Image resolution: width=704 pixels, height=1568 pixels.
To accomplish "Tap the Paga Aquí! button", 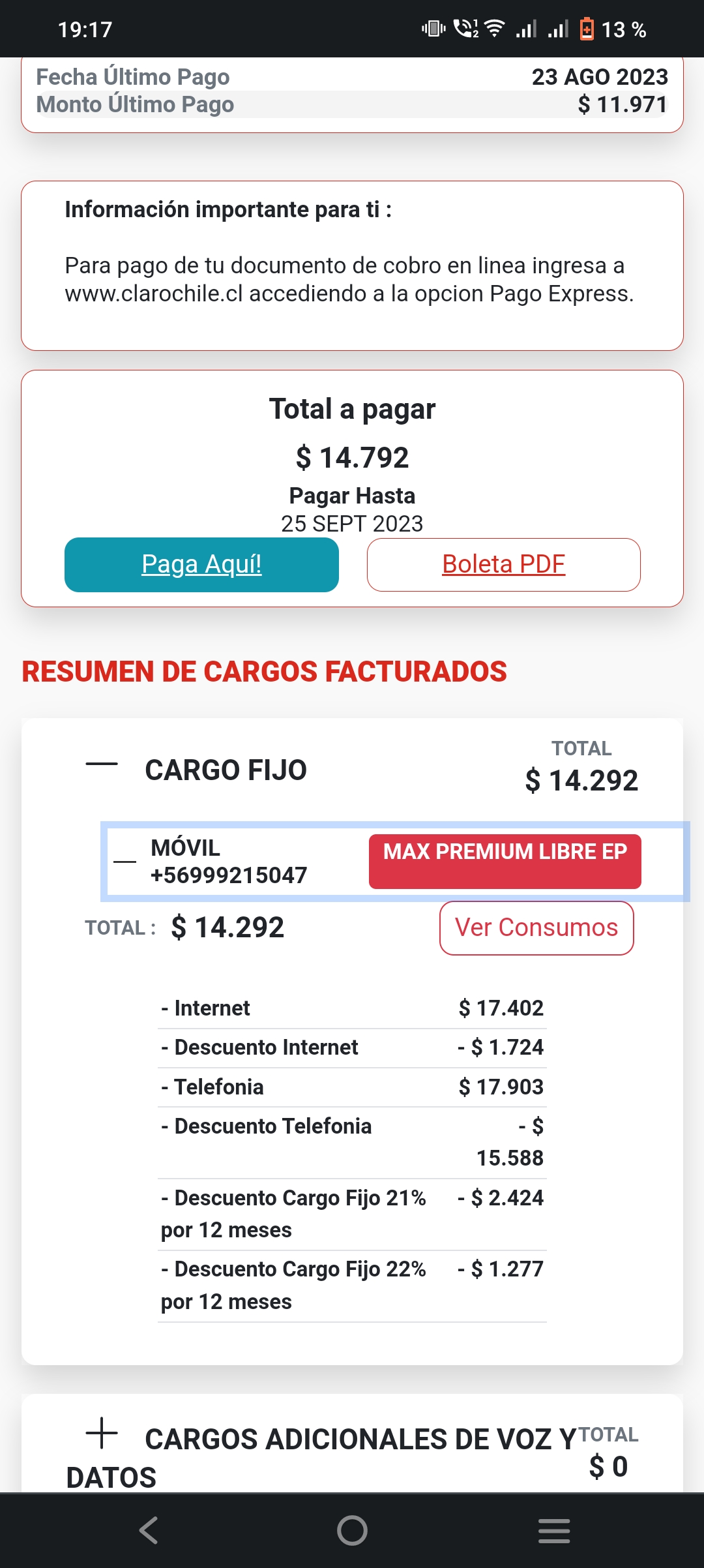I will pyautogui.click(x=201, y=565).
